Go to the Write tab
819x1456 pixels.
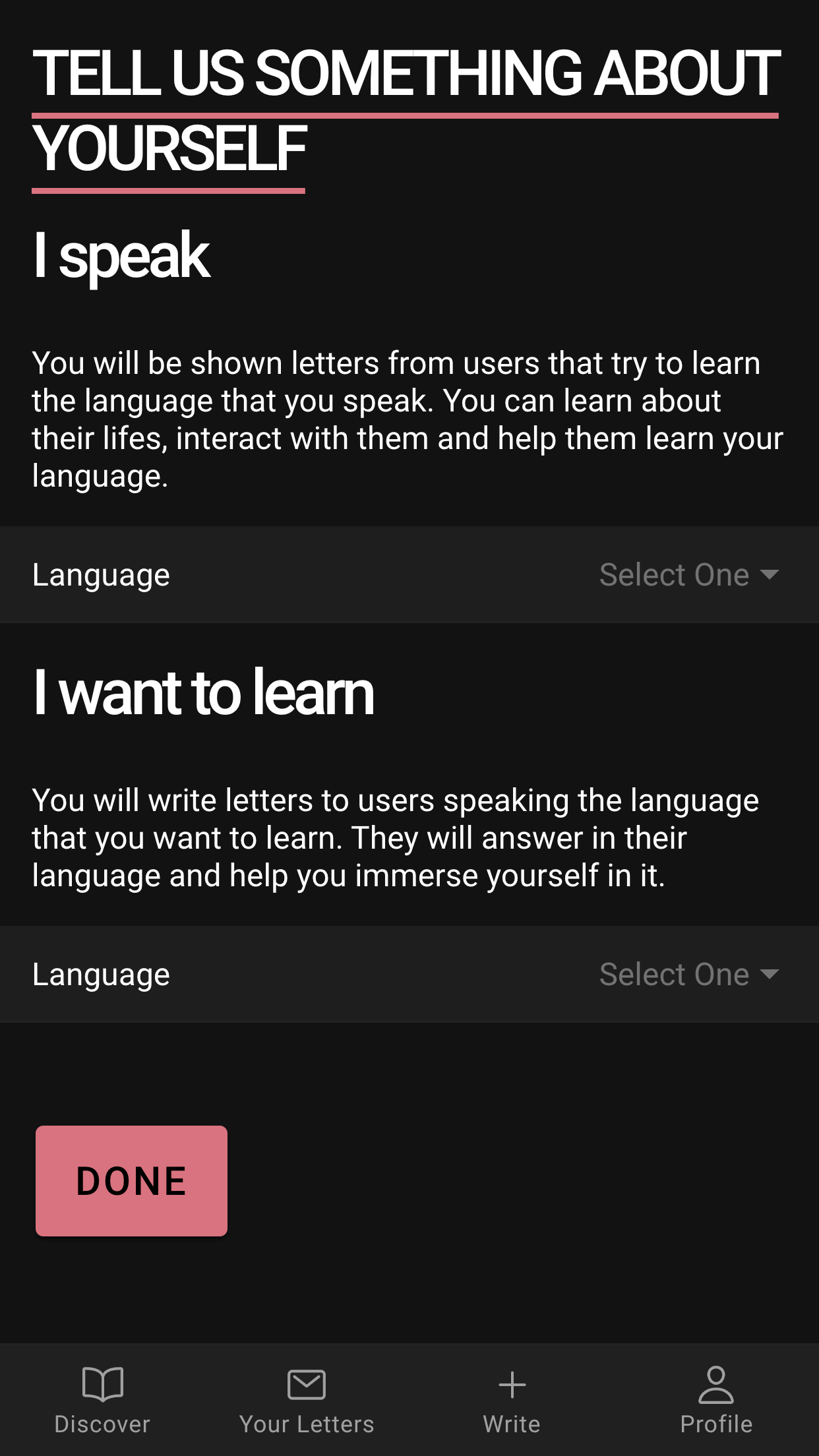click(x=512, y=1399)
